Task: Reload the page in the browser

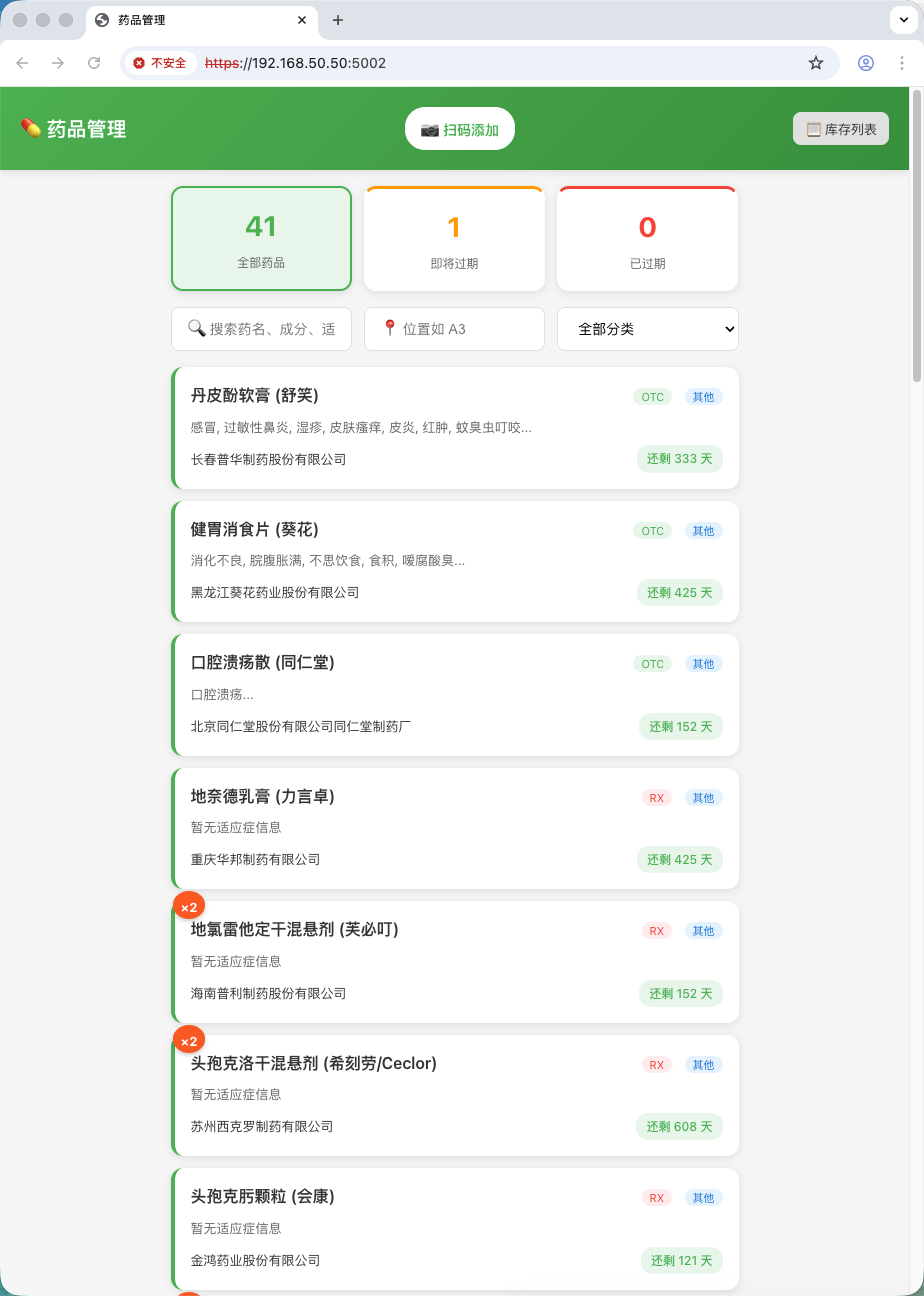Action: click(94, 63)
